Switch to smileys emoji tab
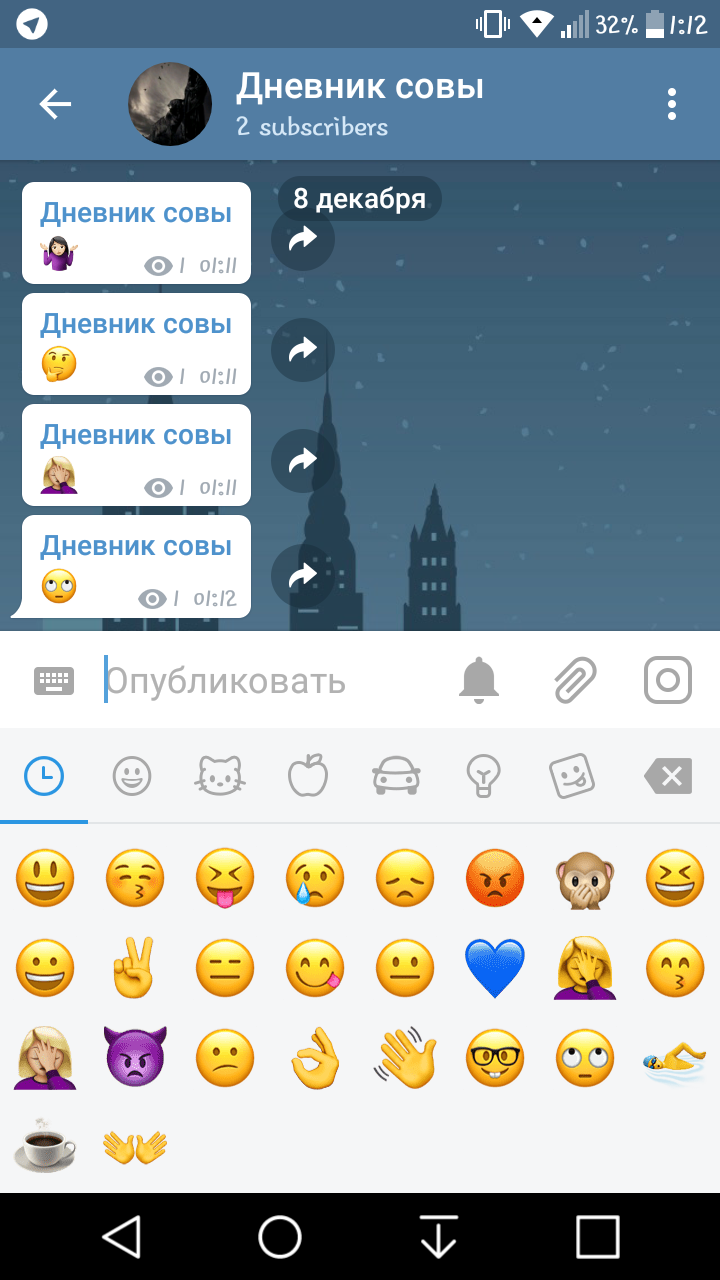Image resolution: width=720 pixels, height=1280 pixels. (132, 775)
